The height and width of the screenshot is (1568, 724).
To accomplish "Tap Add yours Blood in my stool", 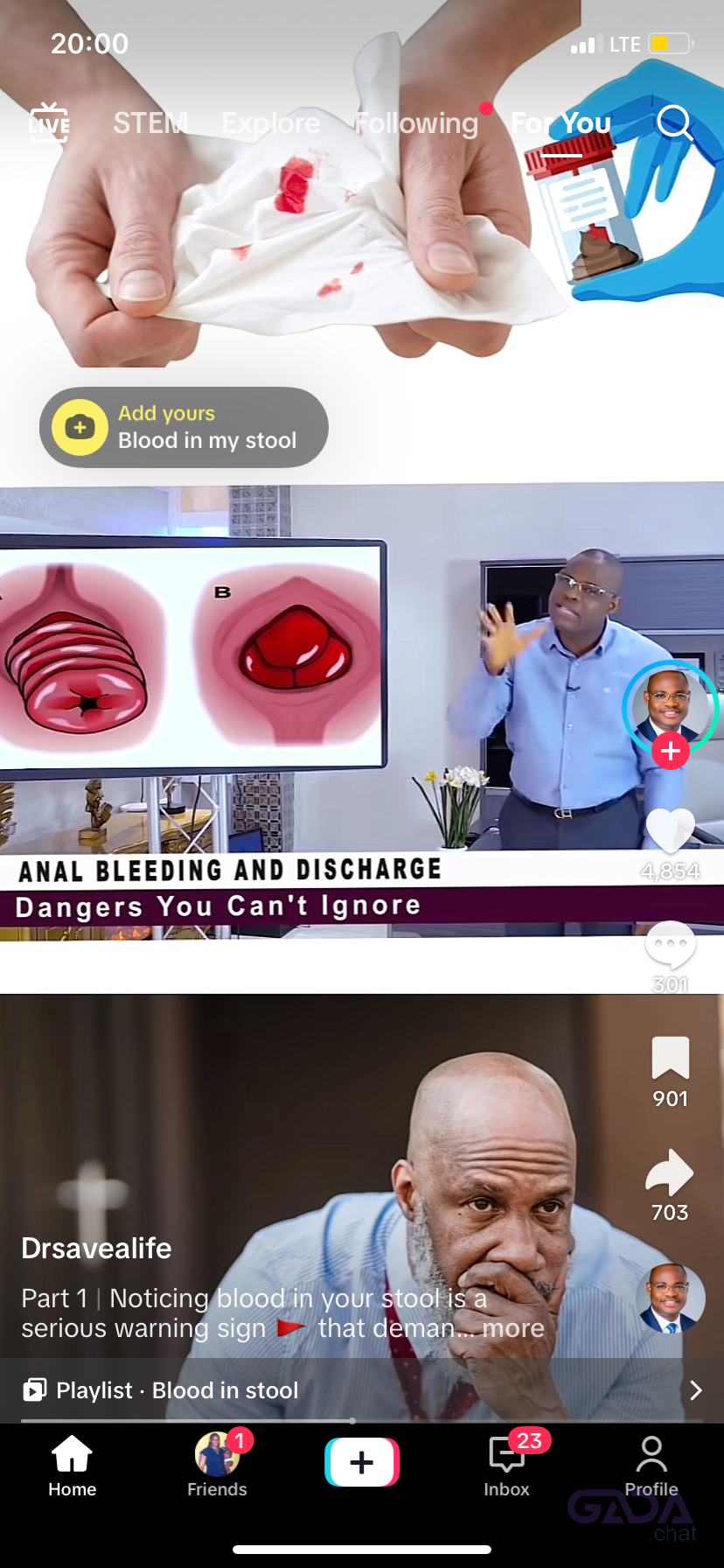I will point(184,427).
